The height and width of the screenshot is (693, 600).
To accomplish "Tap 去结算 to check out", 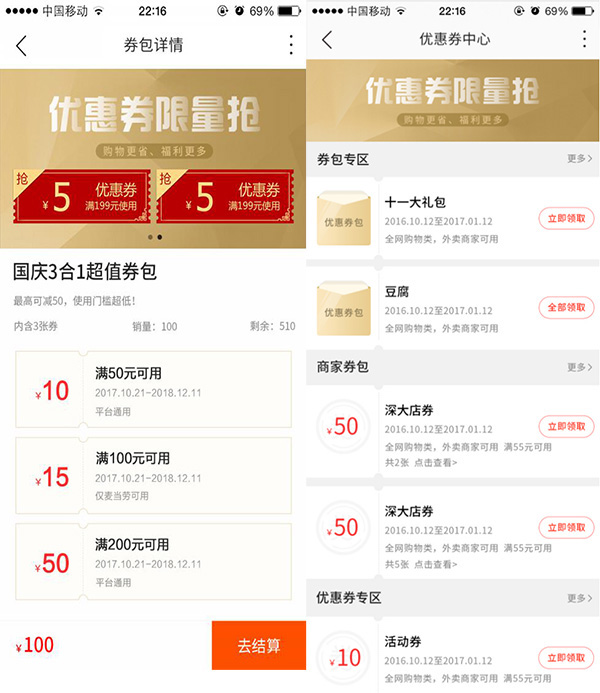I will point(258,646).
